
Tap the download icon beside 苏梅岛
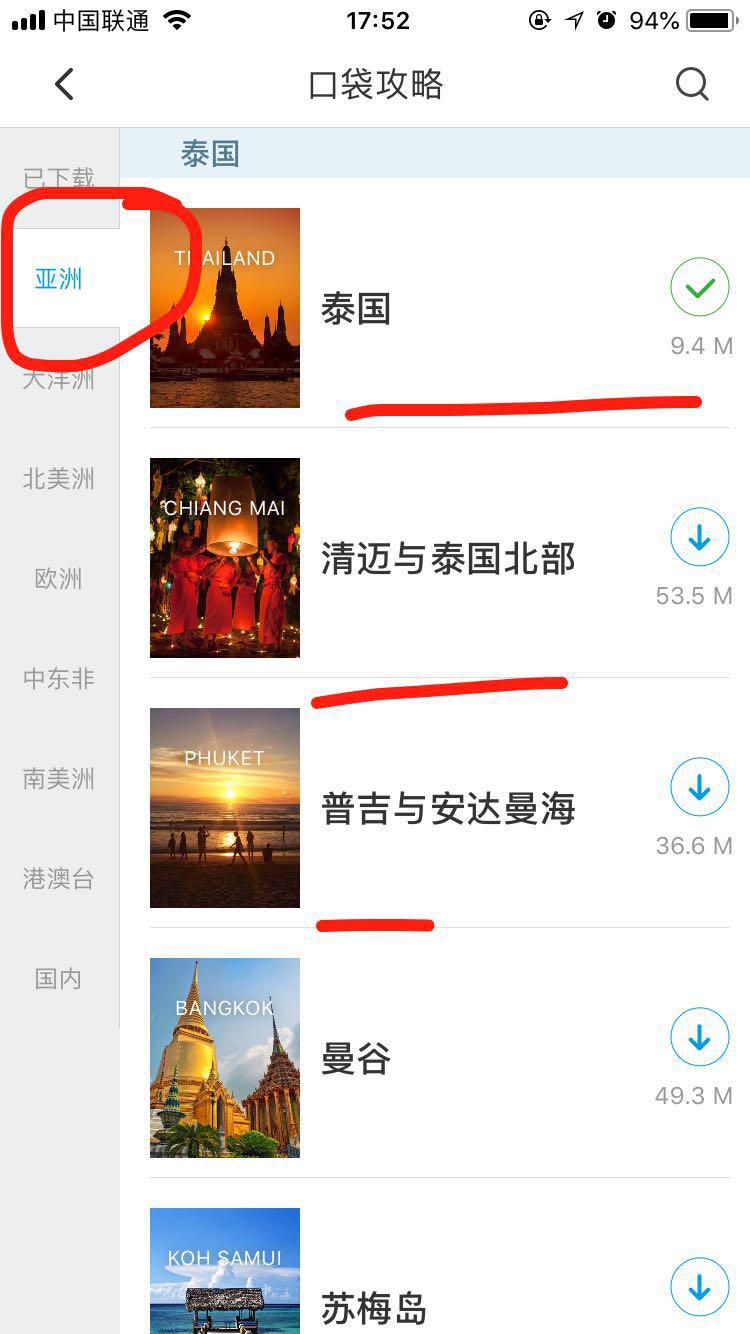coord(699,1287)
